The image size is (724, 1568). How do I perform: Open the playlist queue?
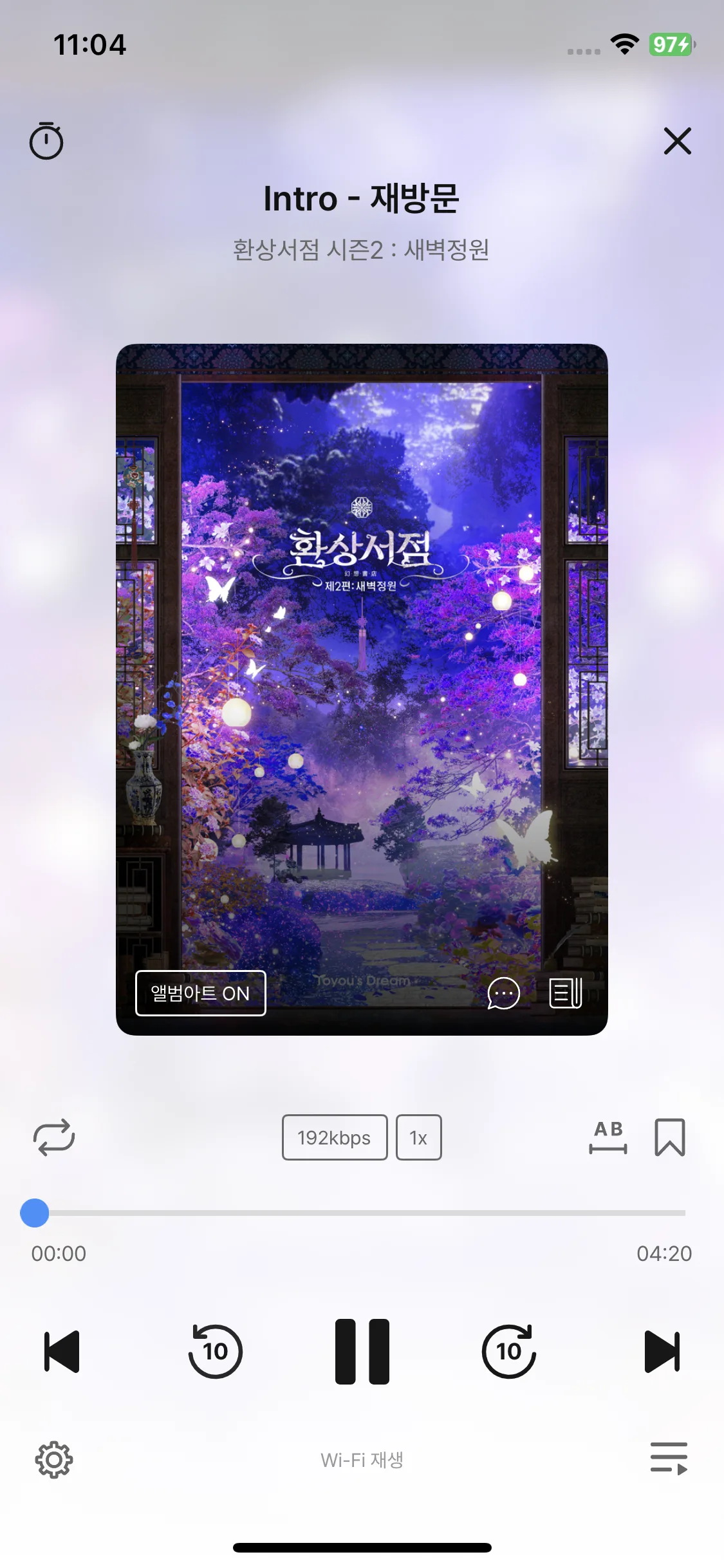669,1459
